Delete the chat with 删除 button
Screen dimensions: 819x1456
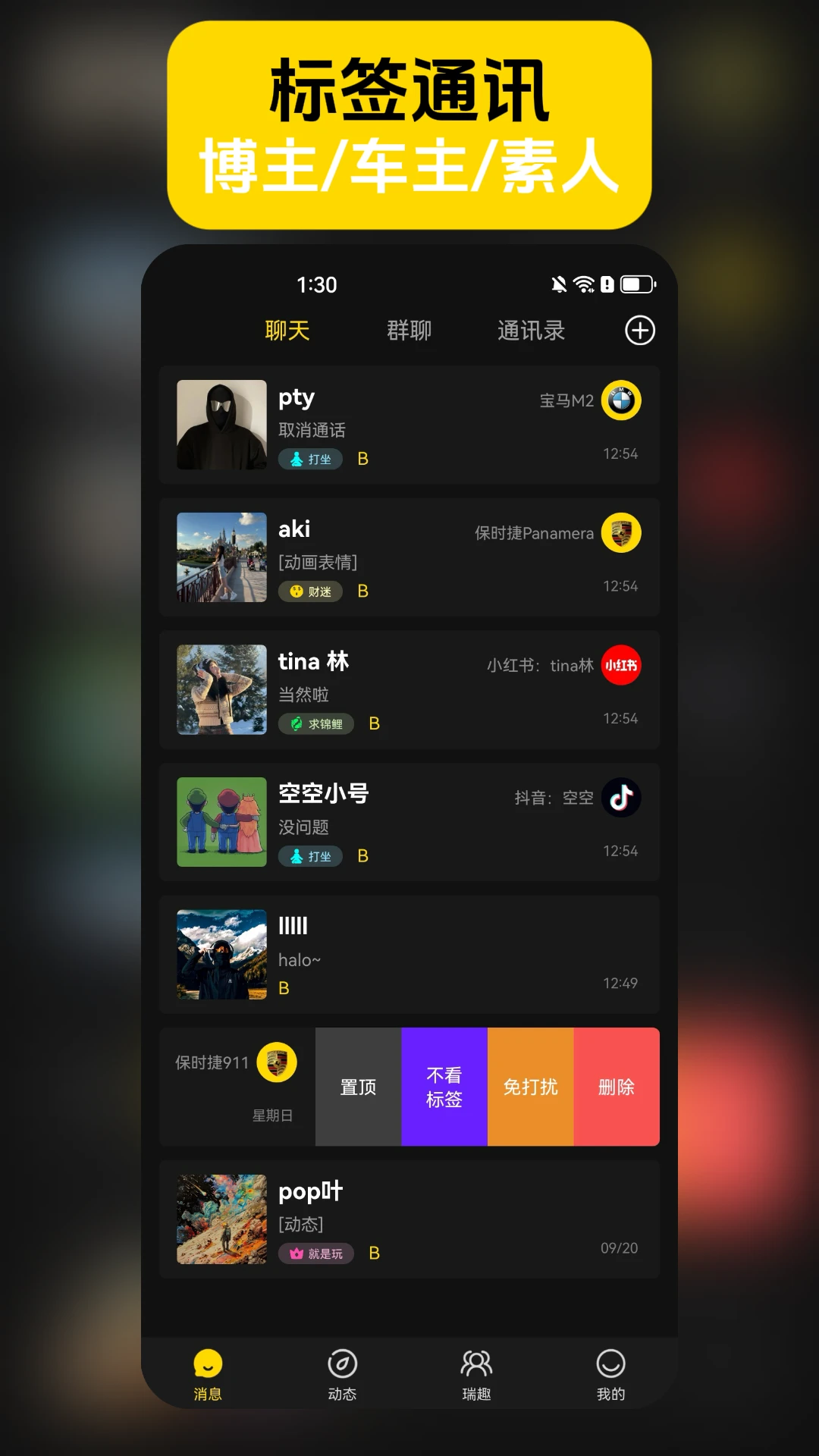tap(617, 1086)
